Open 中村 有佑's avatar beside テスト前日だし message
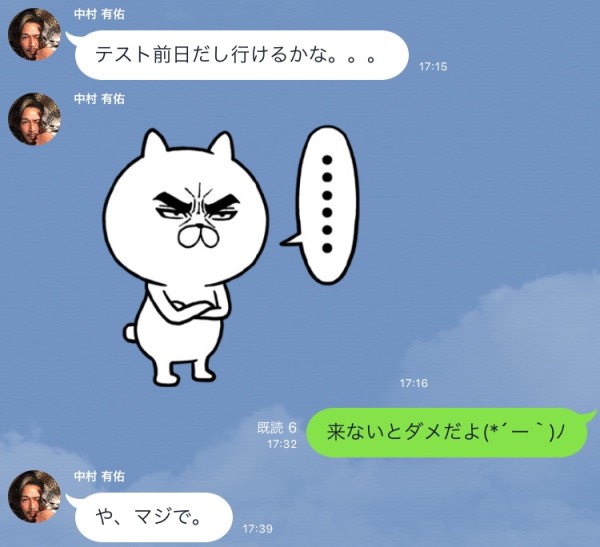This screenshot has width=600, height=547. click(x=36, y=38)
